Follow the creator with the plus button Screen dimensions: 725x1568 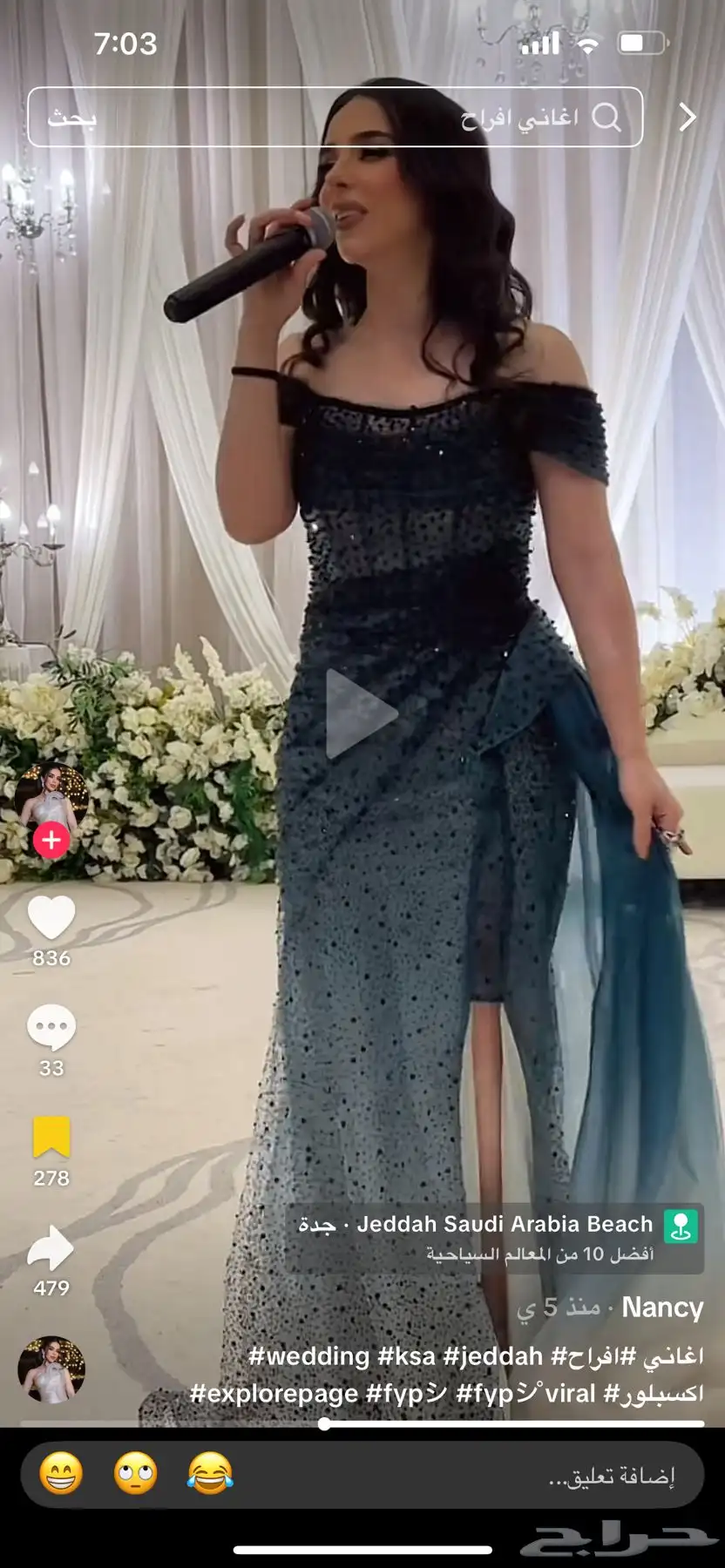click(x=51, y=840)
